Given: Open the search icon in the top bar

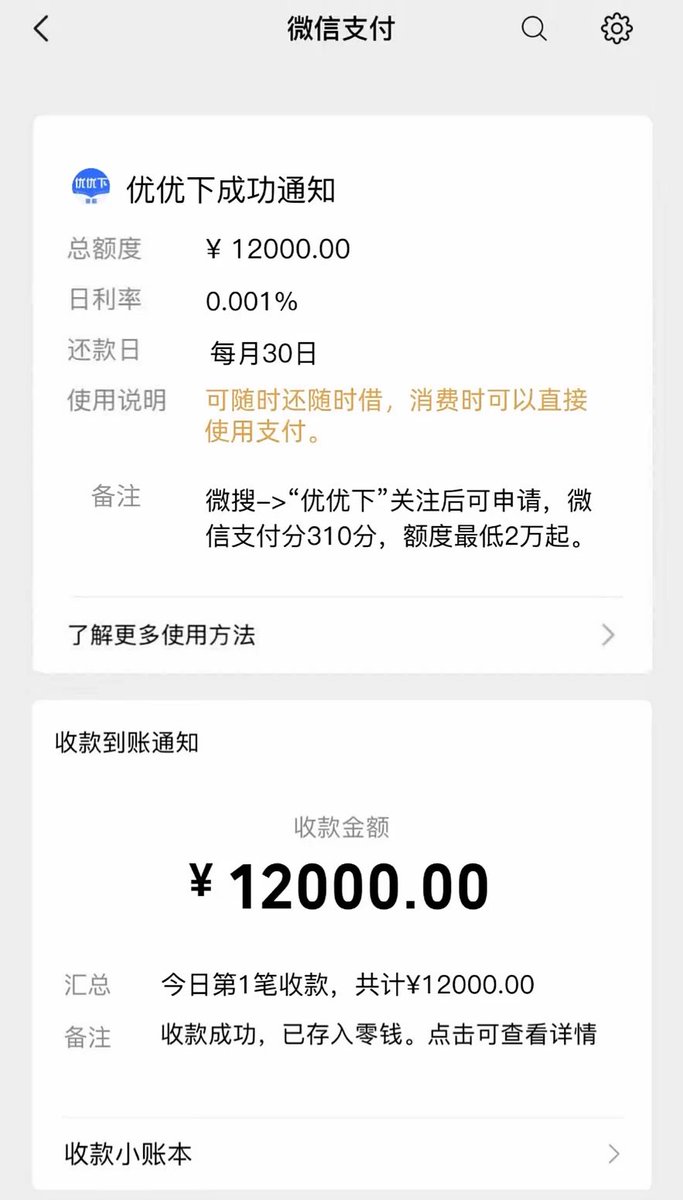Looking at the screenshot, I should click(534, 29).
